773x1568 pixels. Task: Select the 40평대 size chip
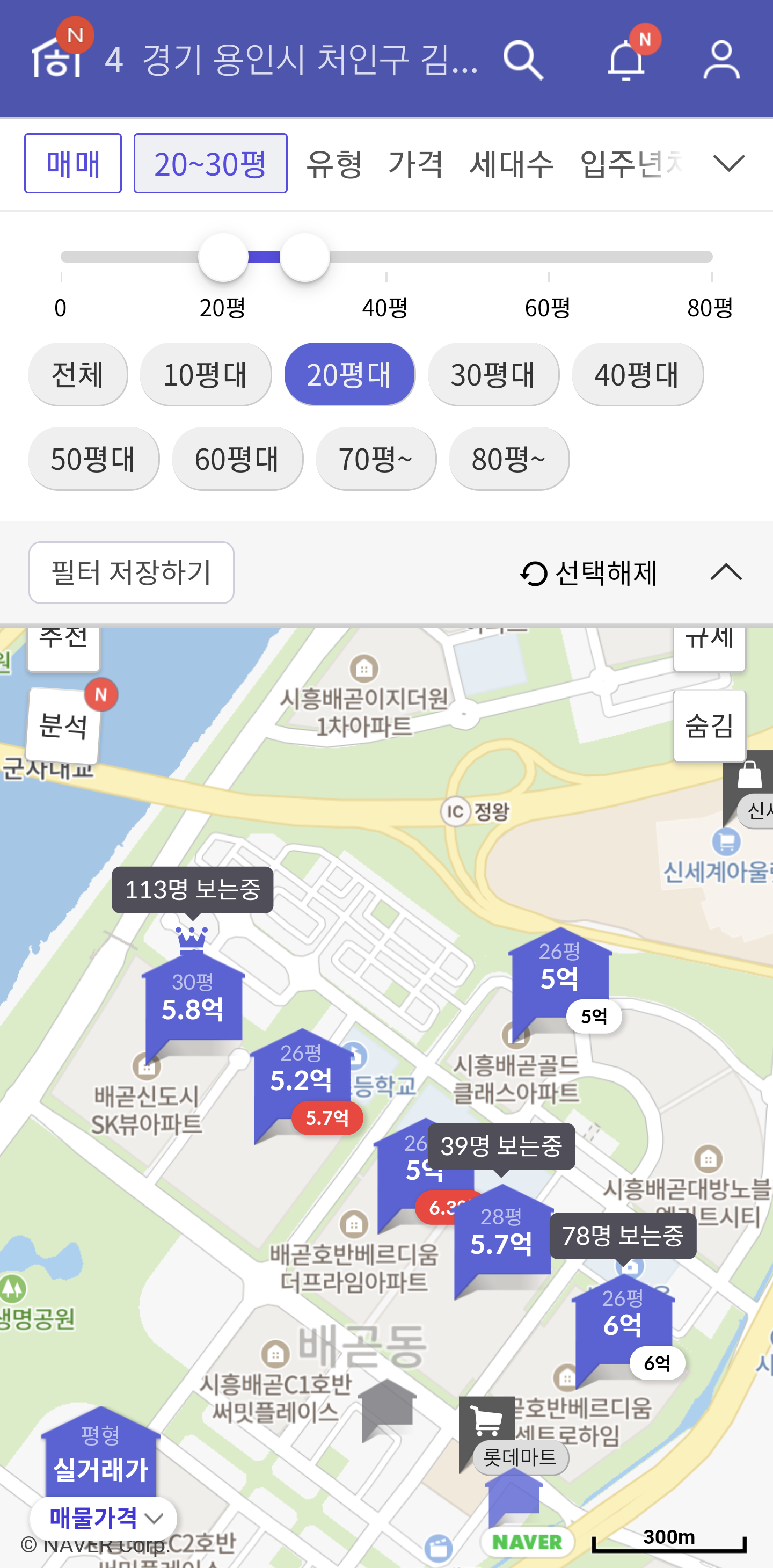coord(637,374)
